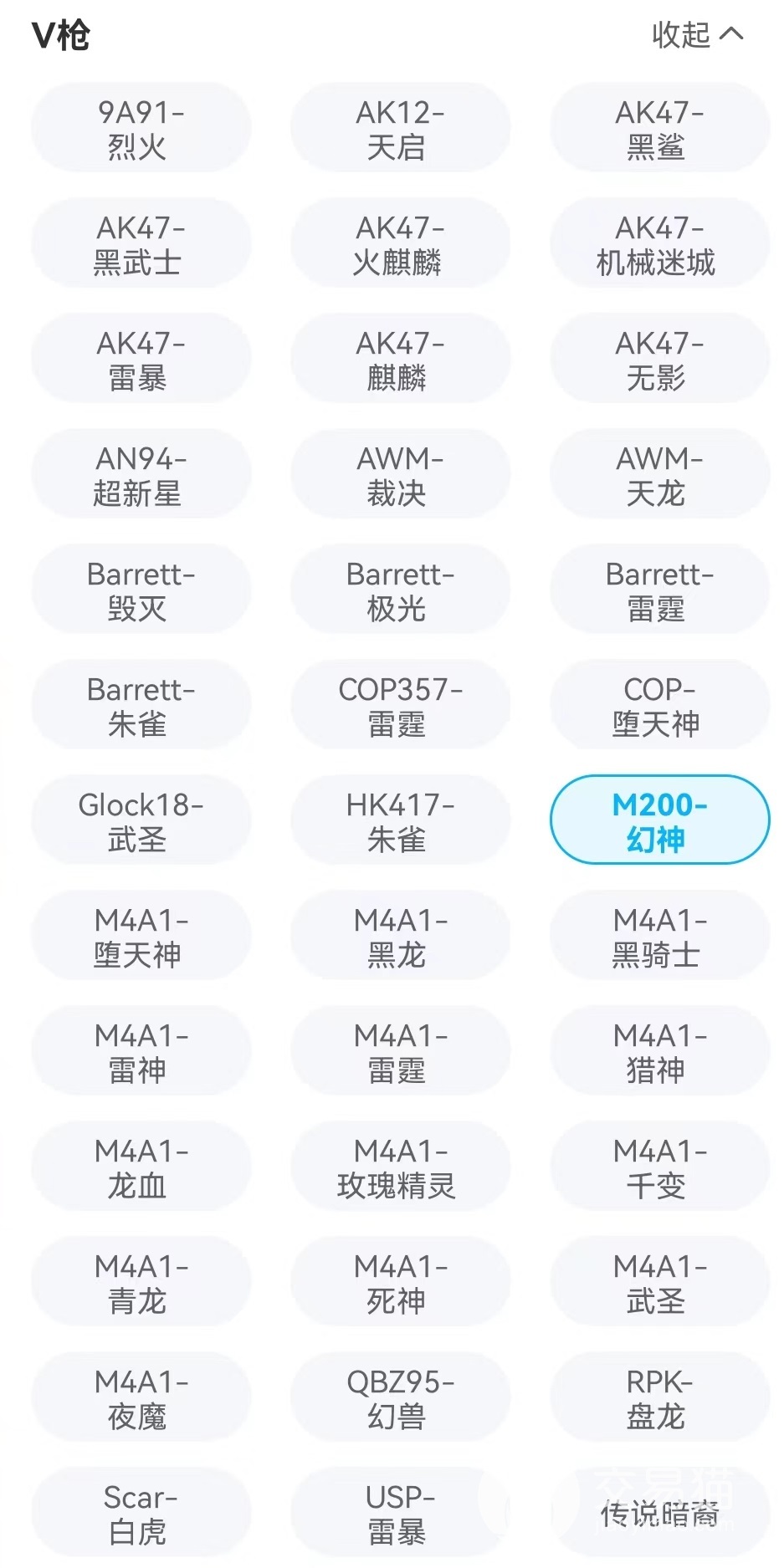Choose RPK-盘龙 option

coord(659,1398)
